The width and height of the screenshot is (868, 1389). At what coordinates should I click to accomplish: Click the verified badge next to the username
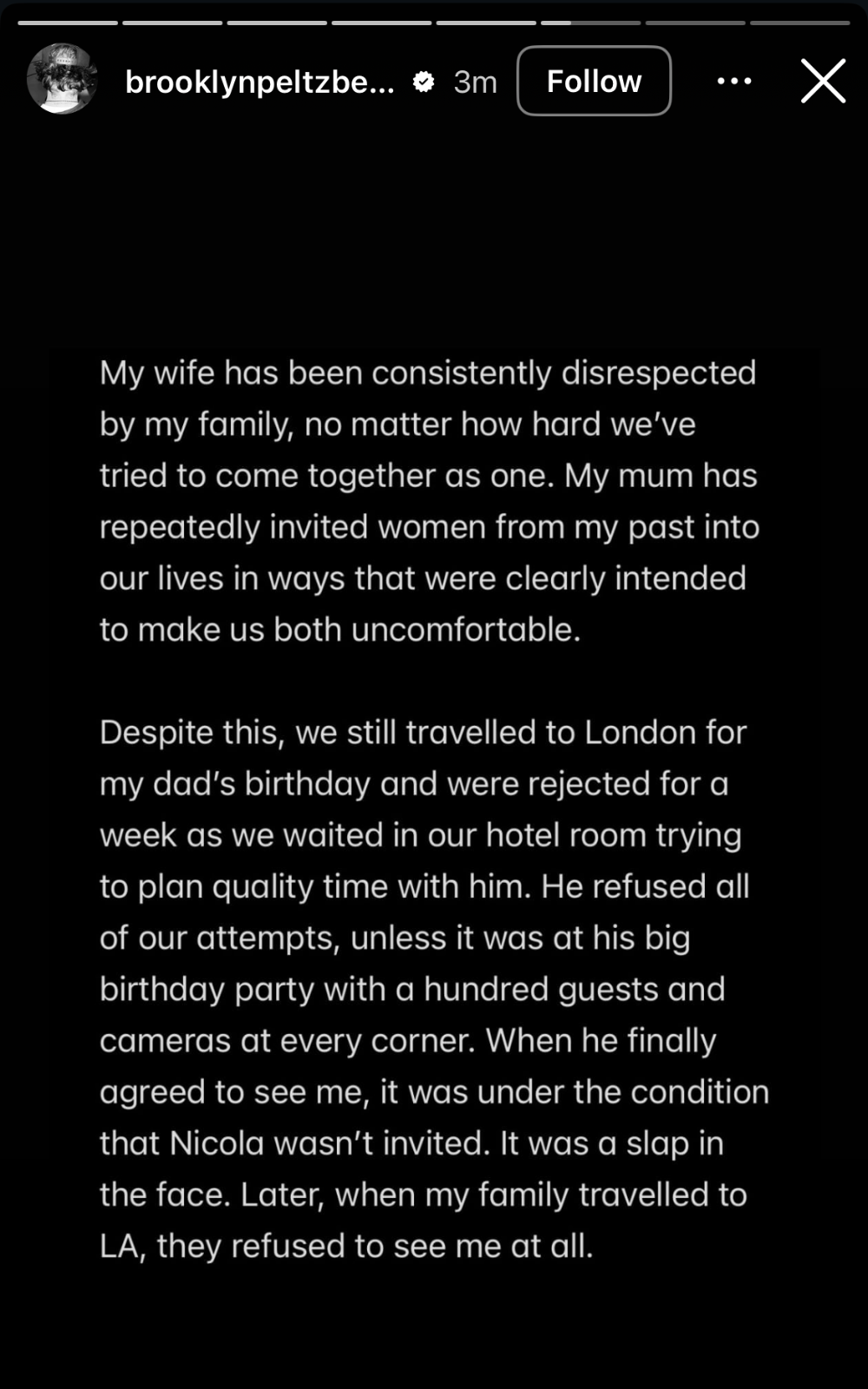pyautogui.click(x=423, y=82)
